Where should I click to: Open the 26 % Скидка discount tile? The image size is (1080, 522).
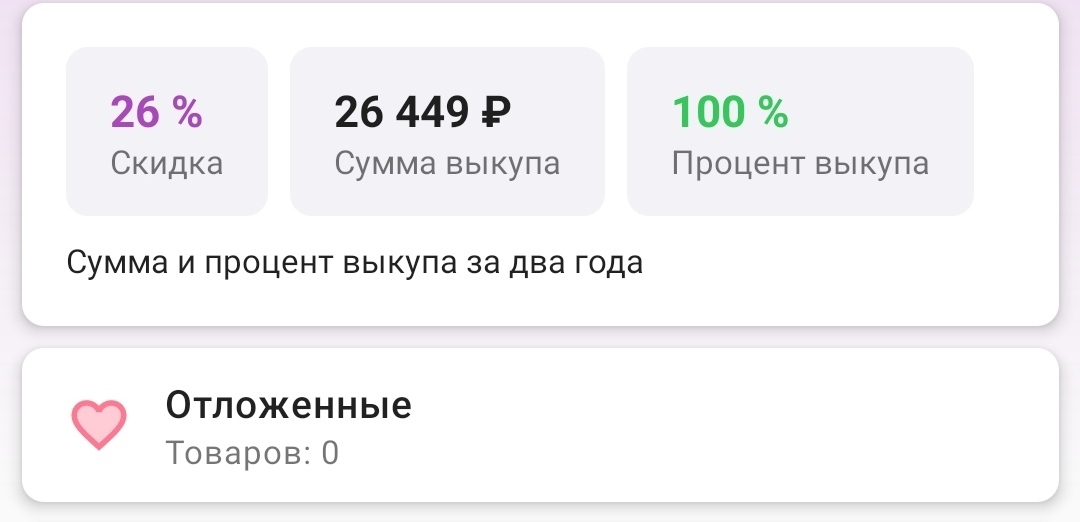coord(166,132)
